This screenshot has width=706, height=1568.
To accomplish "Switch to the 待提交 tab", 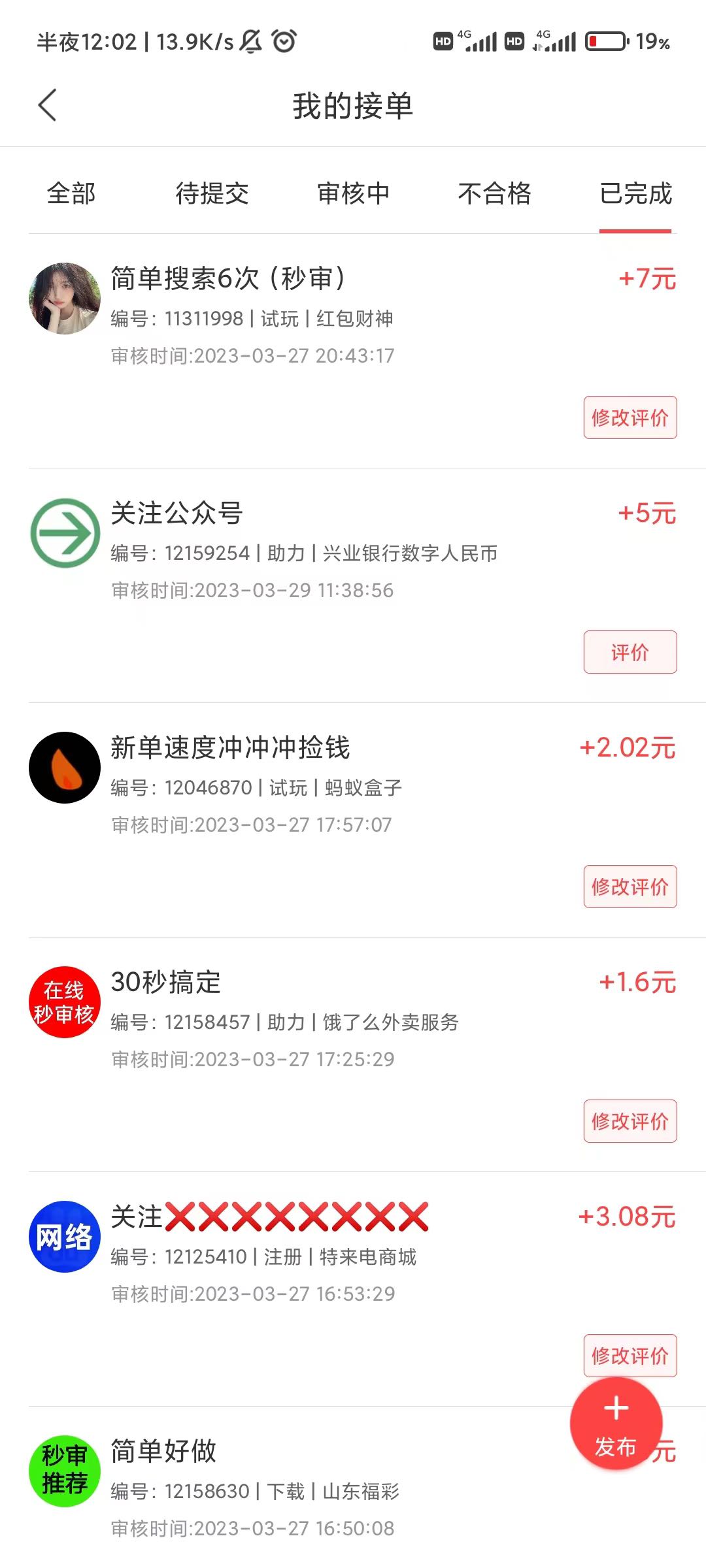I will (x=212, y=193).
